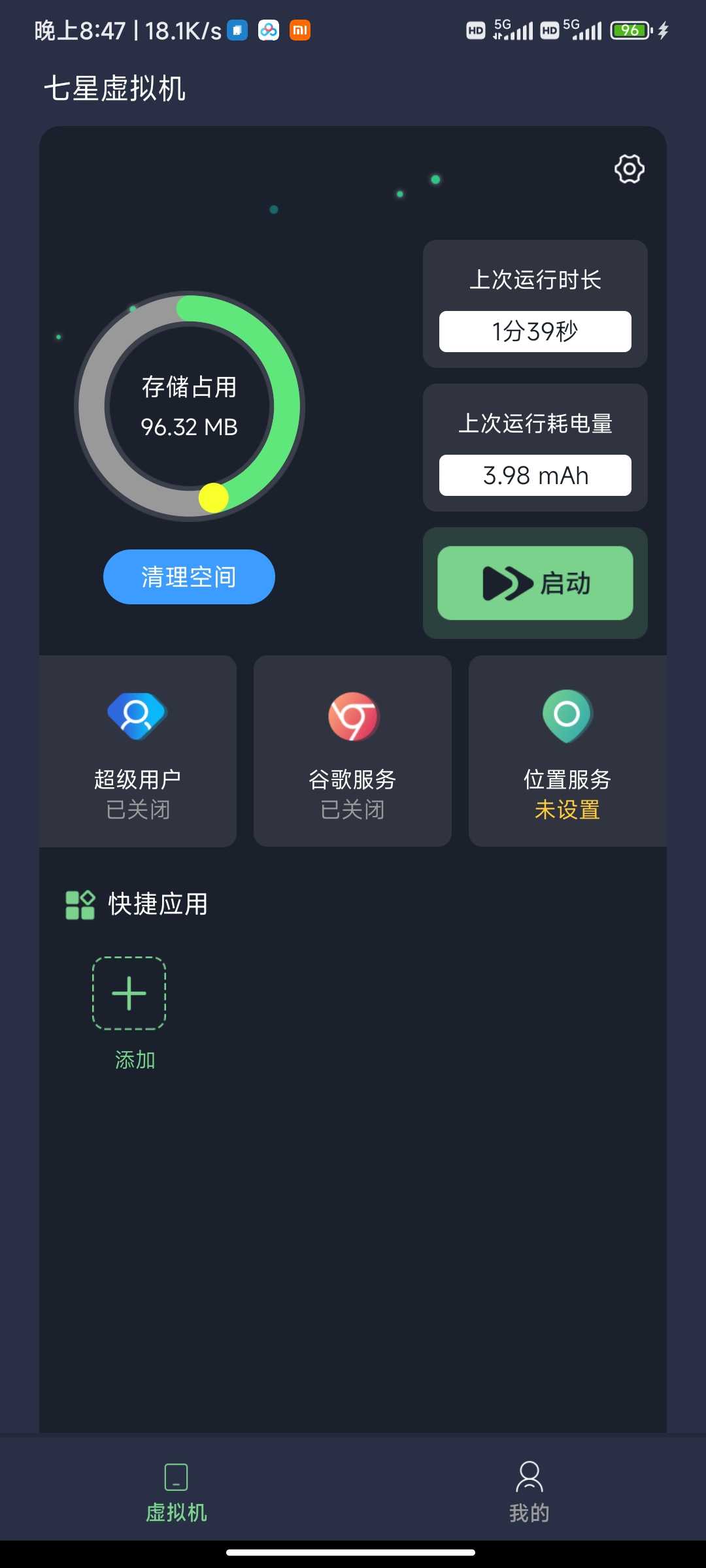Open the settings gear icon
Image resolution: width=706 pixels, height=1568 pixels.
pos(629,169)
